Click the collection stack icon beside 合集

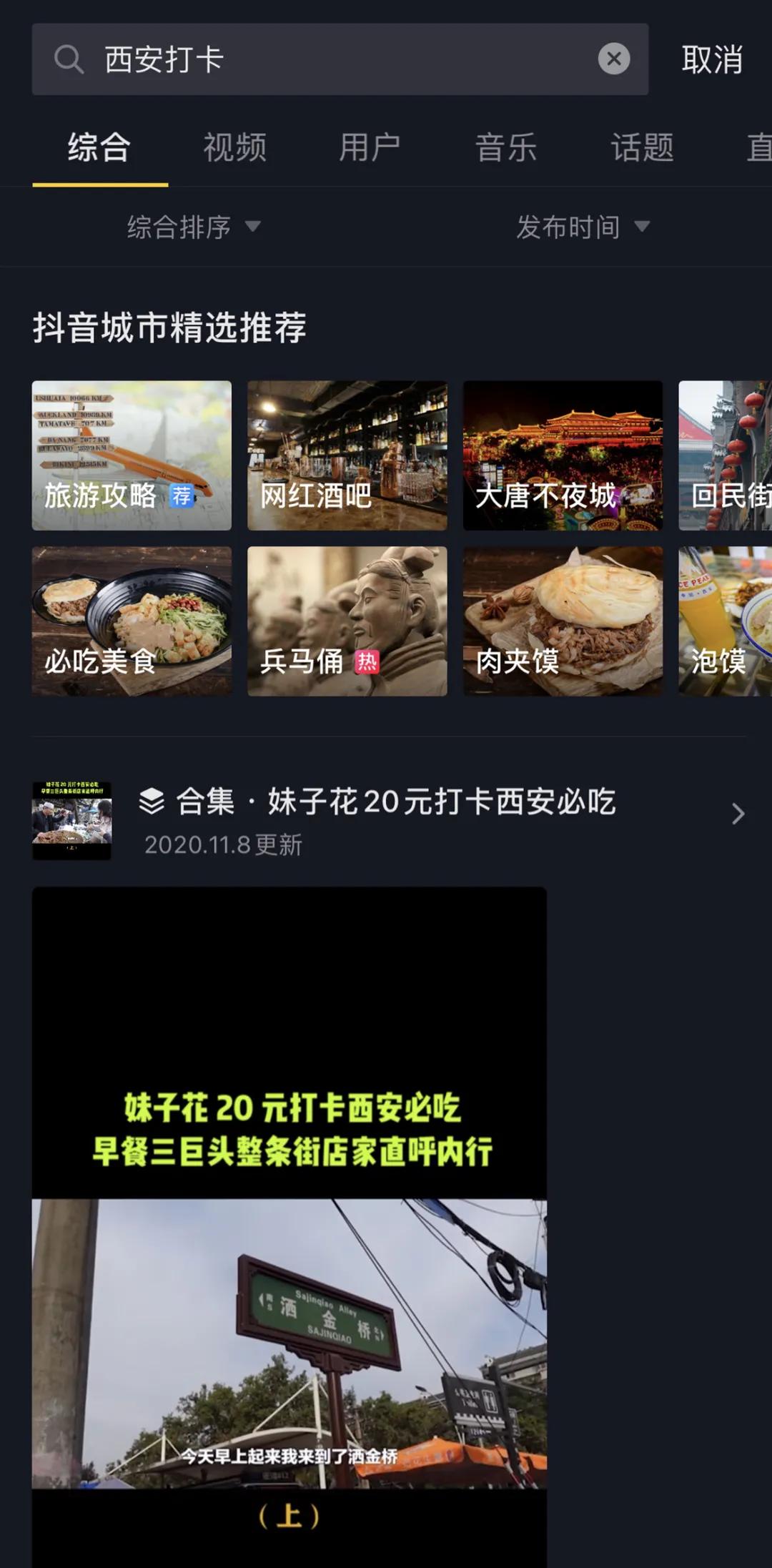click(152, 804)
